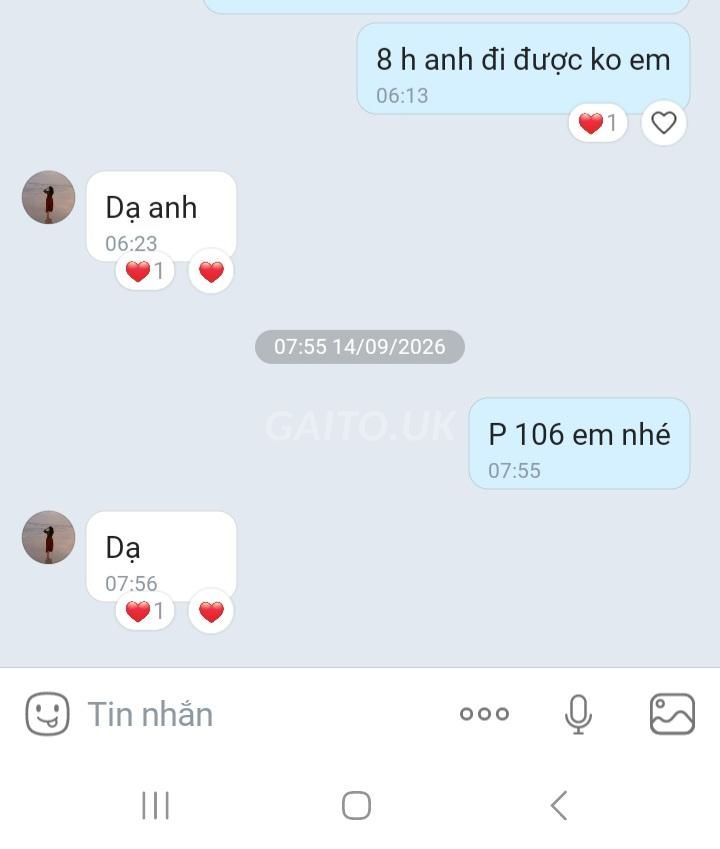Open sender's avatar beside 07:56 "Dạ" message
Screen dimensions: 720x849
coord(49,537)
